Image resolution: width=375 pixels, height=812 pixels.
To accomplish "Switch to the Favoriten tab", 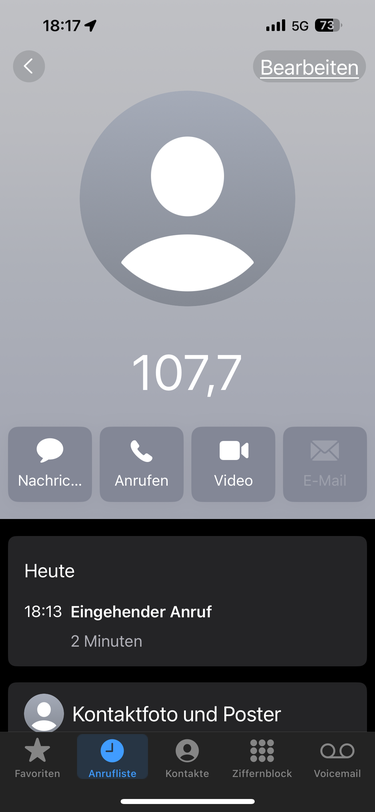I will point(37,757).
